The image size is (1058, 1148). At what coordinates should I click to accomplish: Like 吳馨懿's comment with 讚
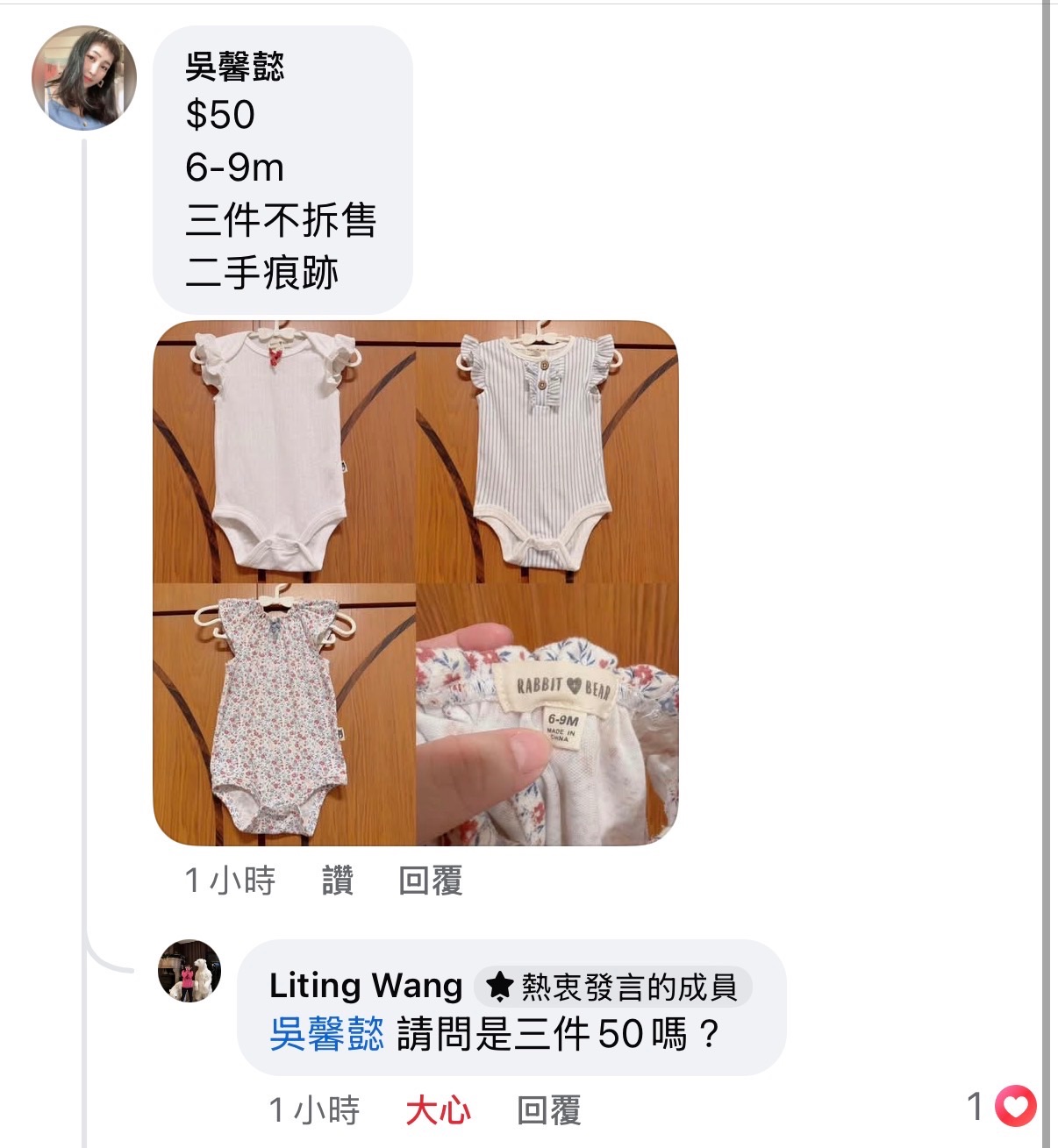pyautogui.click(x=337, y=880)
